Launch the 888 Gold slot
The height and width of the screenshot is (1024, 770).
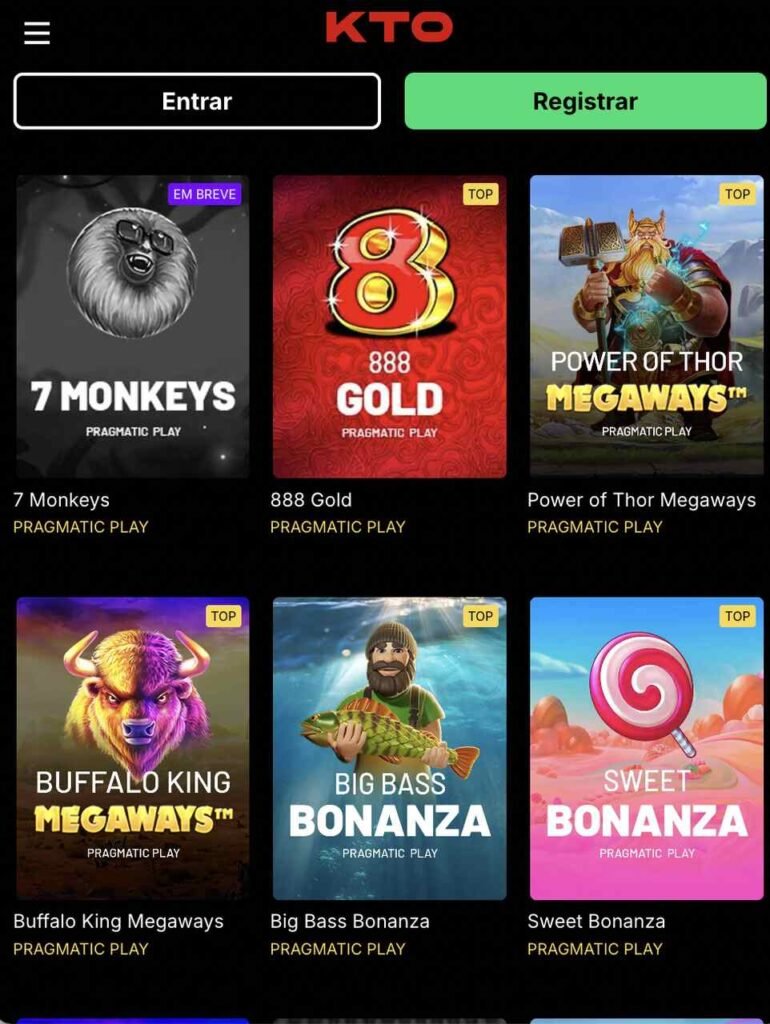tap(389, 326)
